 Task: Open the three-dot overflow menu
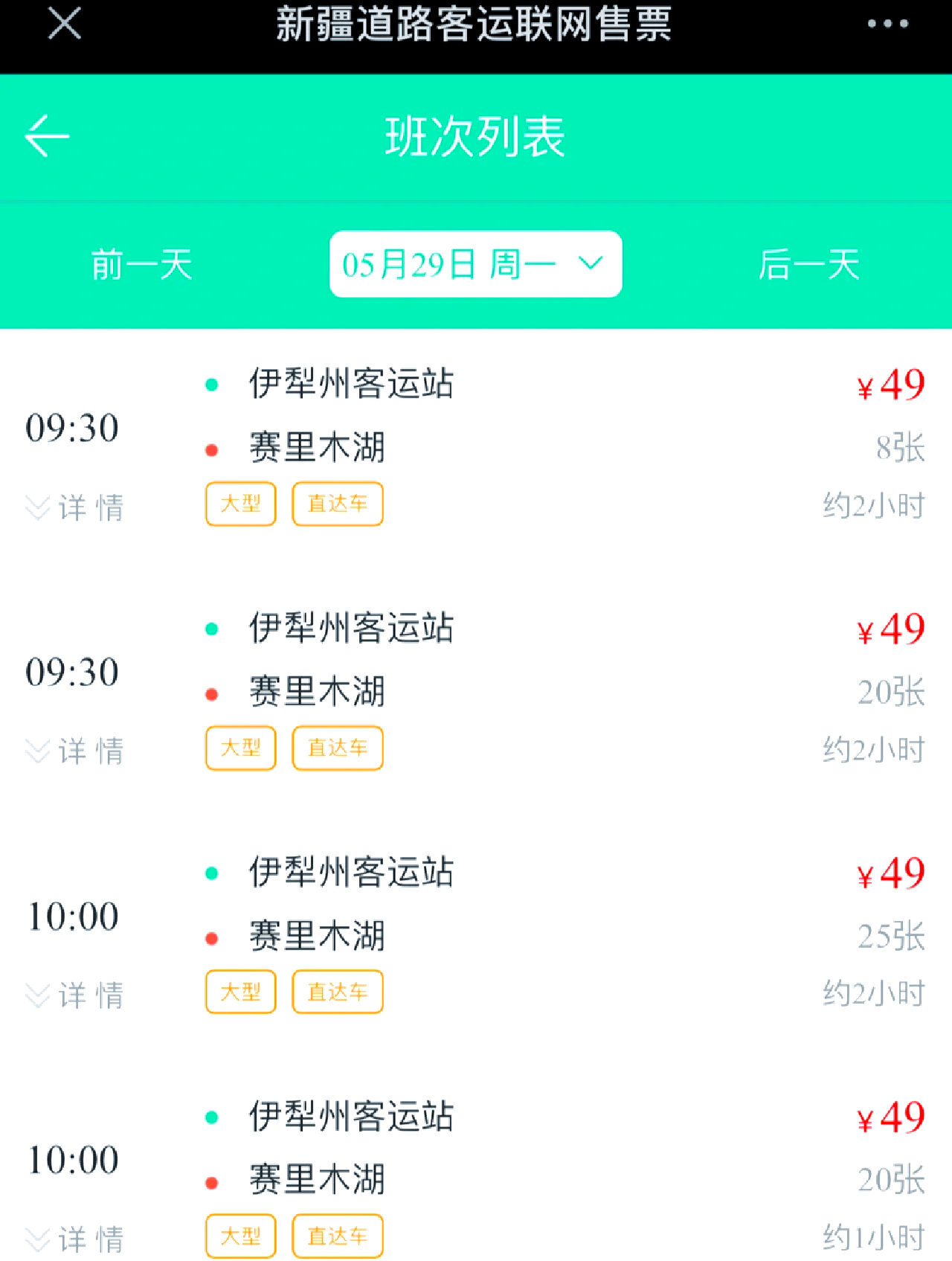pyautogui.click(x=887, y=24)
